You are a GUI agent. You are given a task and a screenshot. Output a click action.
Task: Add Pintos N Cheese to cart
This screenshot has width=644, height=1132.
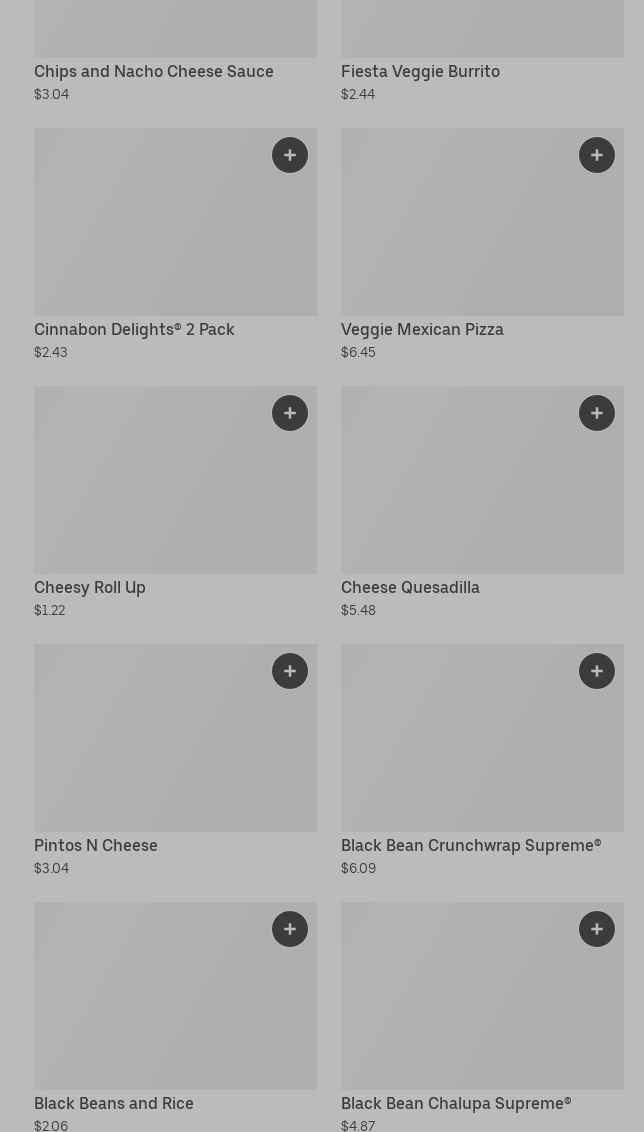click(290, 671)
